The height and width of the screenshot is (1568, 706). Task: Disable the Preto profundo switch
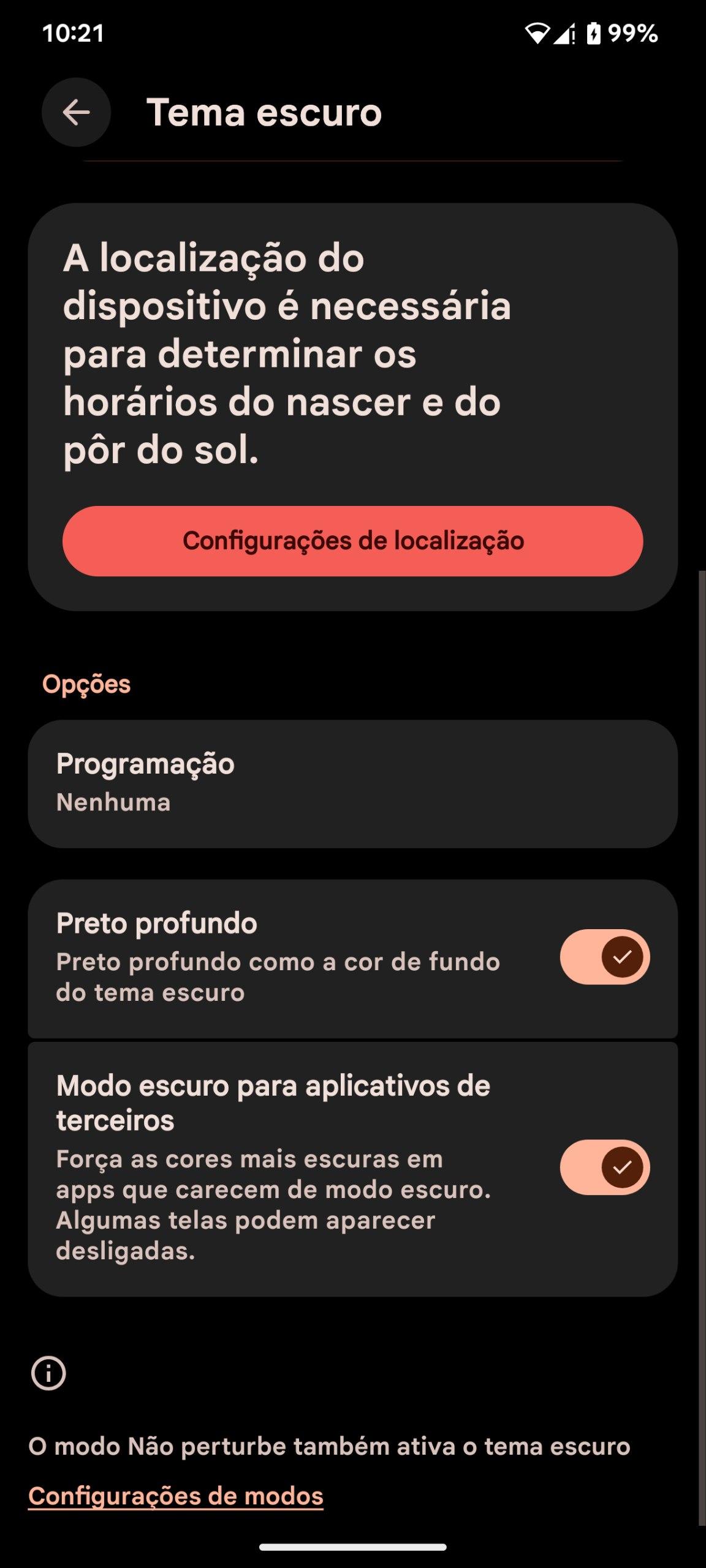point(604,957)
